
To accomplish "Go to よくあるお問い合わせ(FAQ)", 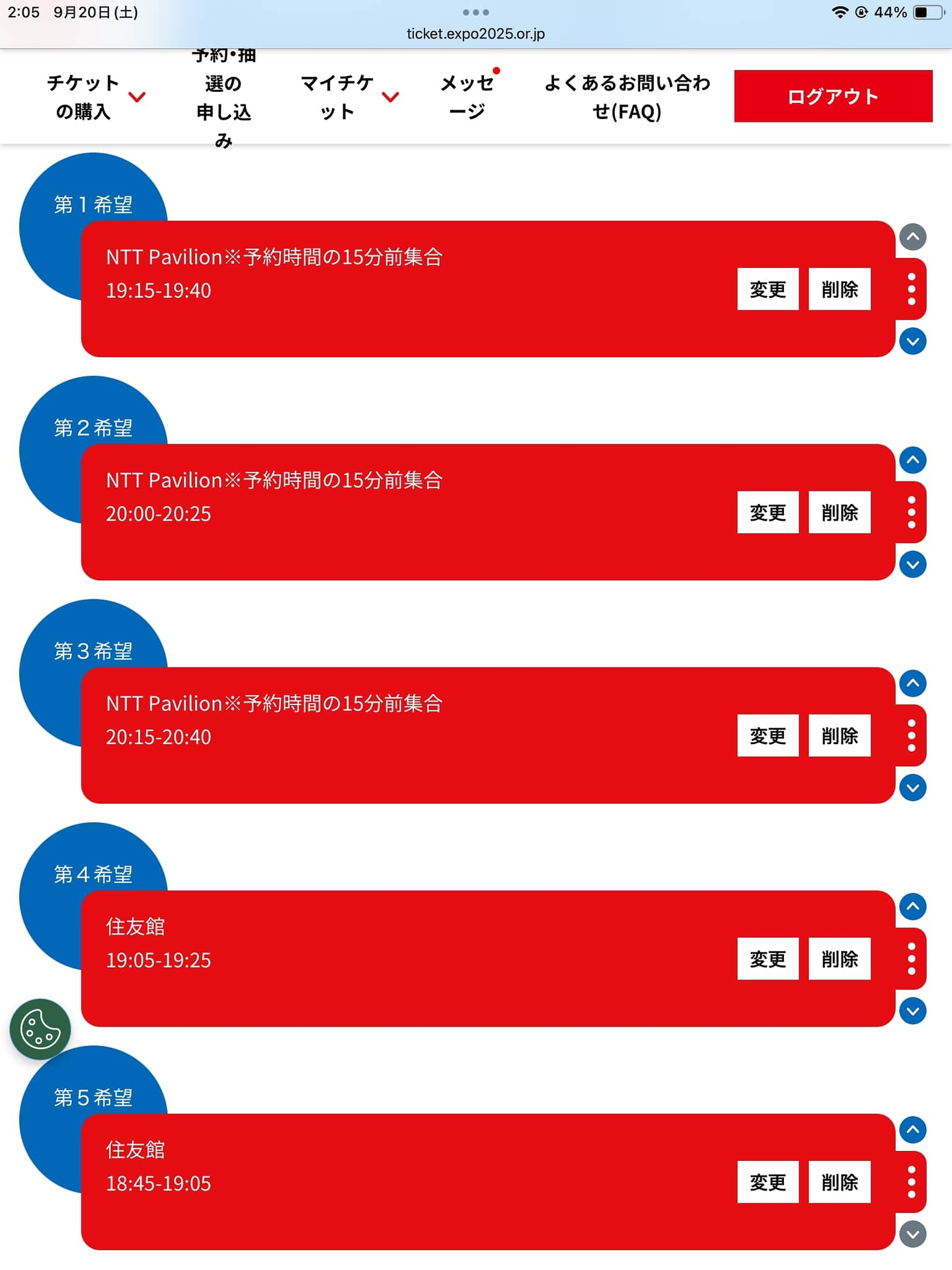I will [x=627, y=97].
